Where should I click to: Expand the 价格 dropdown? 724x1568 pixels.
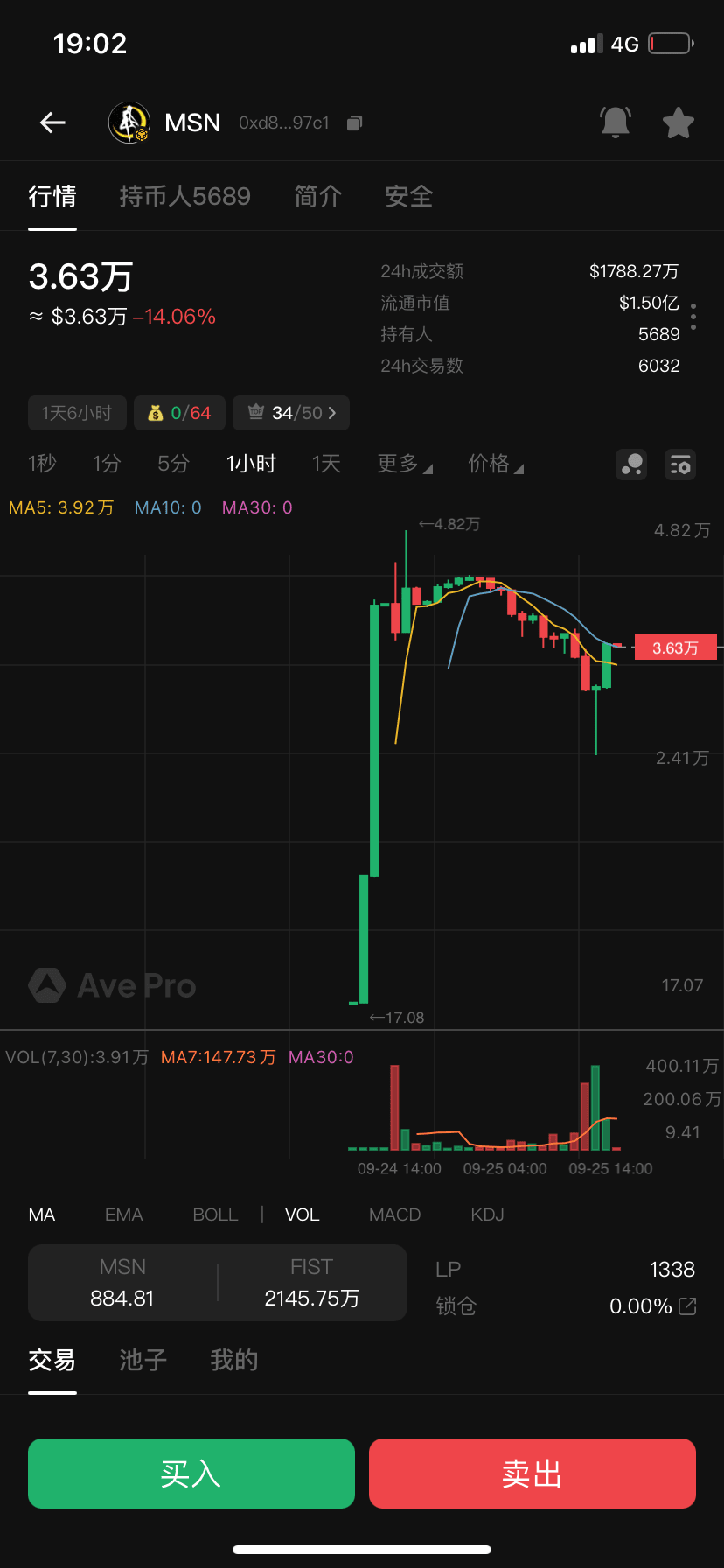point(495,464)
